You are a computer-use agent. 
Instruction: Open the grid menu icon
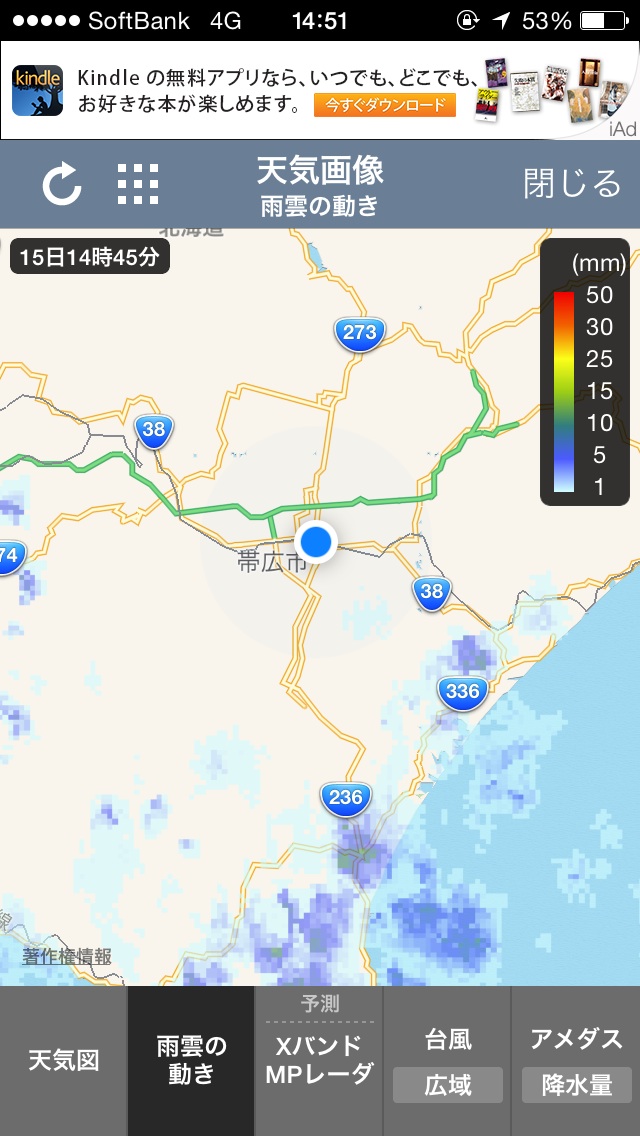tap(138, 184)
